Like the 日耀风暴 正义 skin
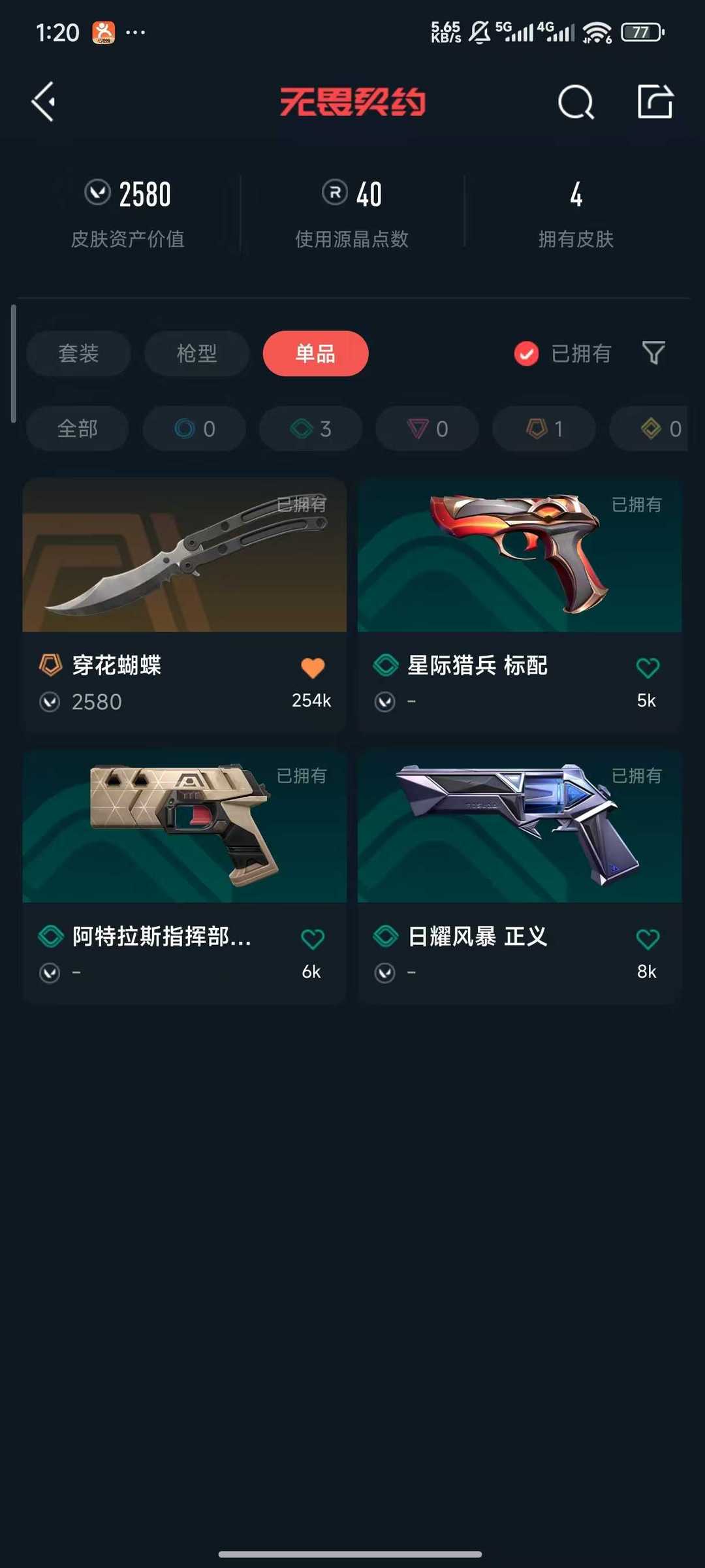The height and width of the screenshot is (1568, 705). (x=647, y=938)
